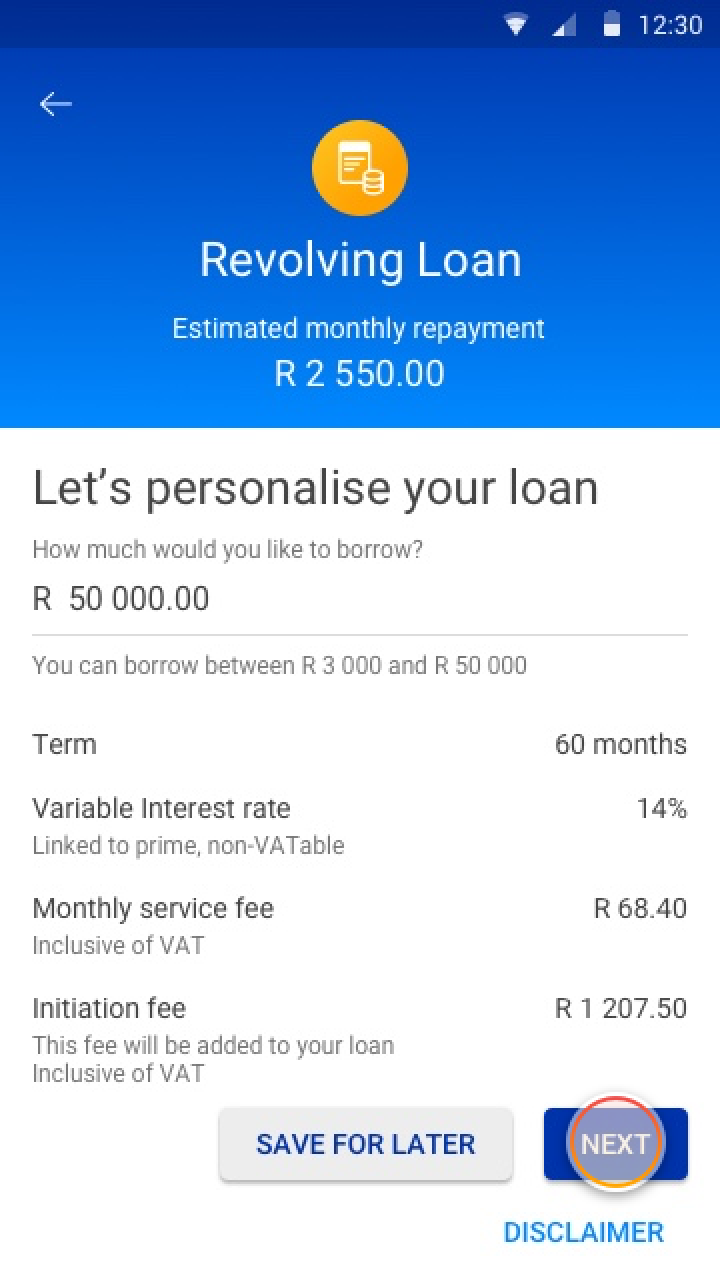This screenshot has height=1280, width=720.
Task: Expand the Initiation fee details
Action: click(x=360, y=1008)
